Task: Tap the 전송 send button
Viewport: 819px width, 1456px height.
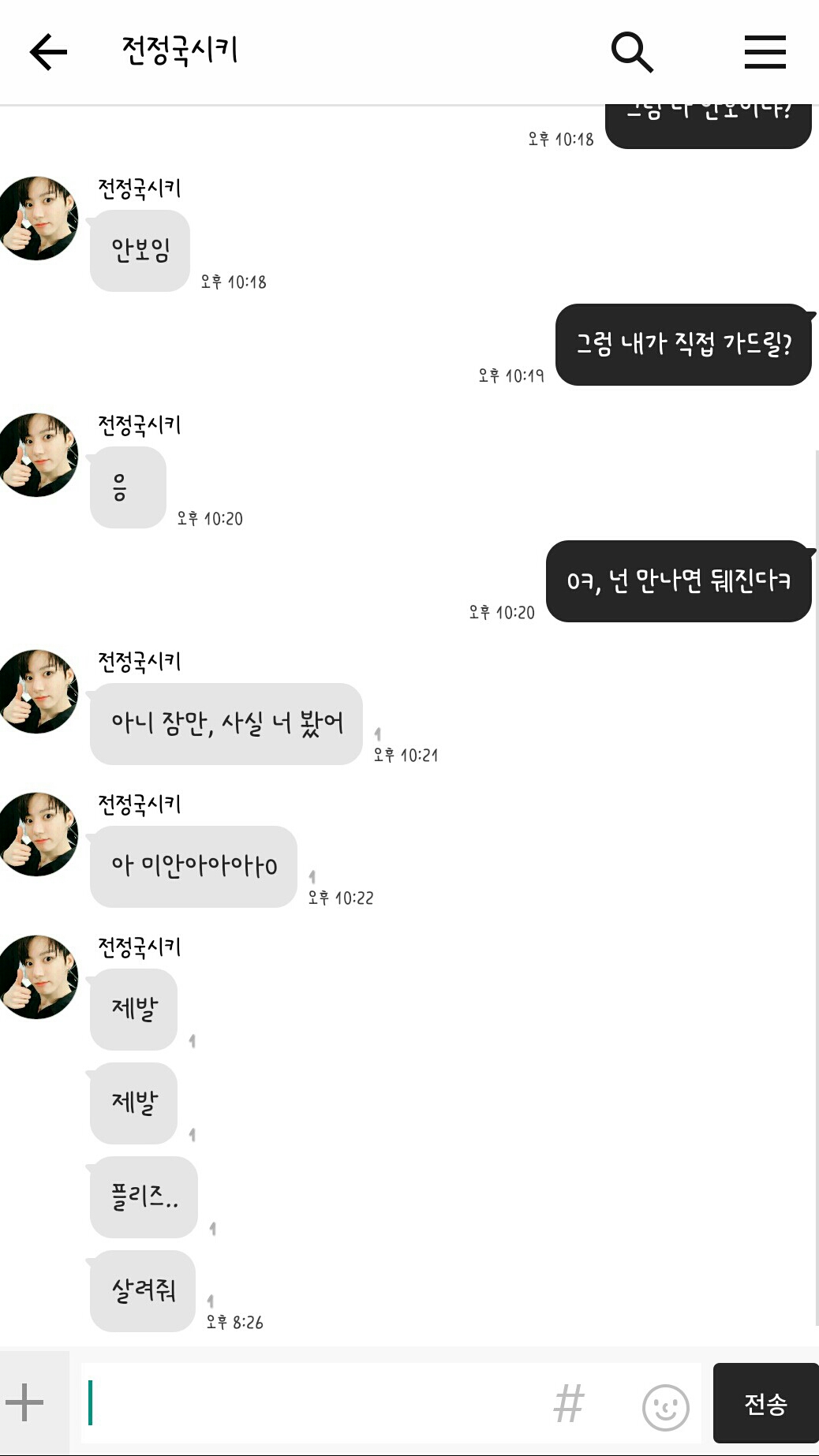Action: click(765, 1403)
